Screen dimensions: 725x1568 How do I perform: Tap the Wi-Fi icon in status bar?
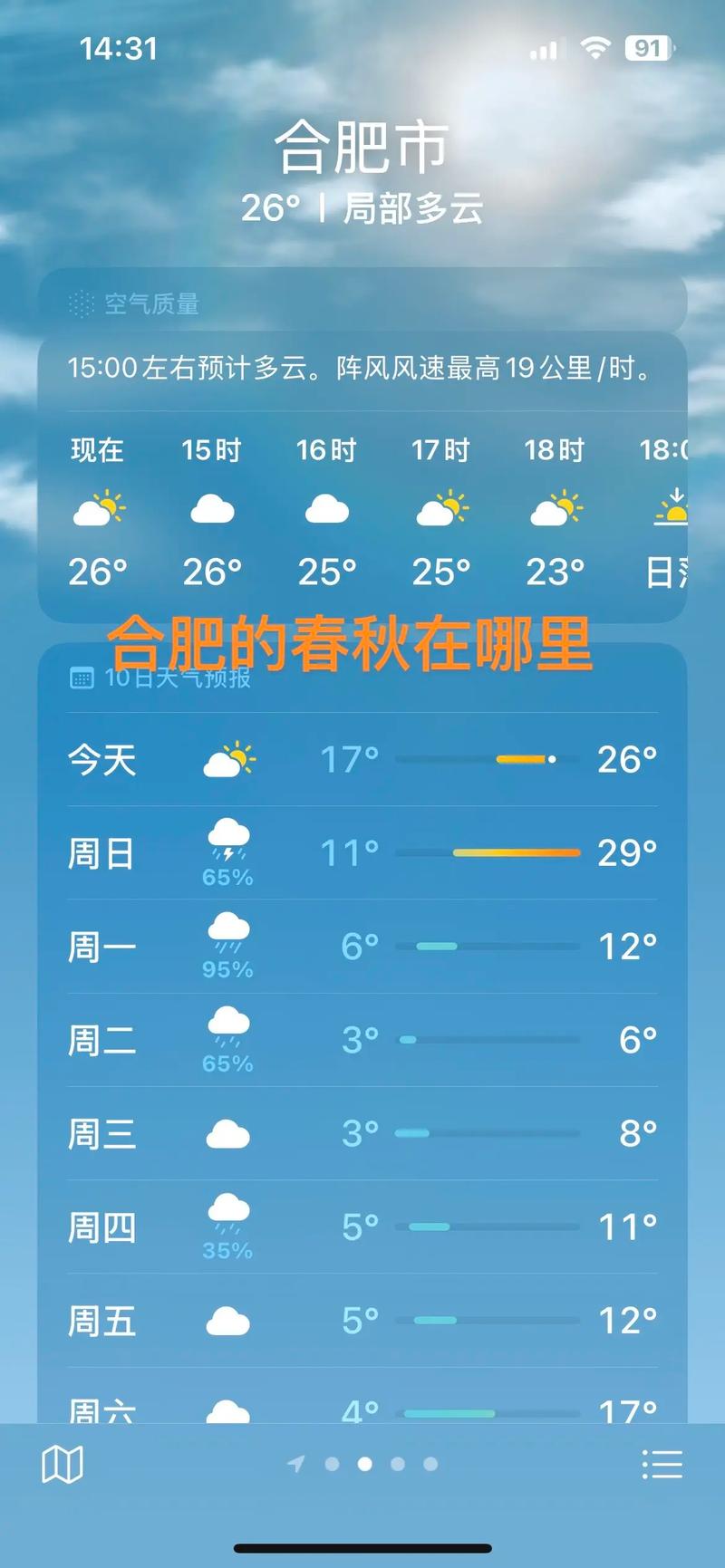(594, 48)
